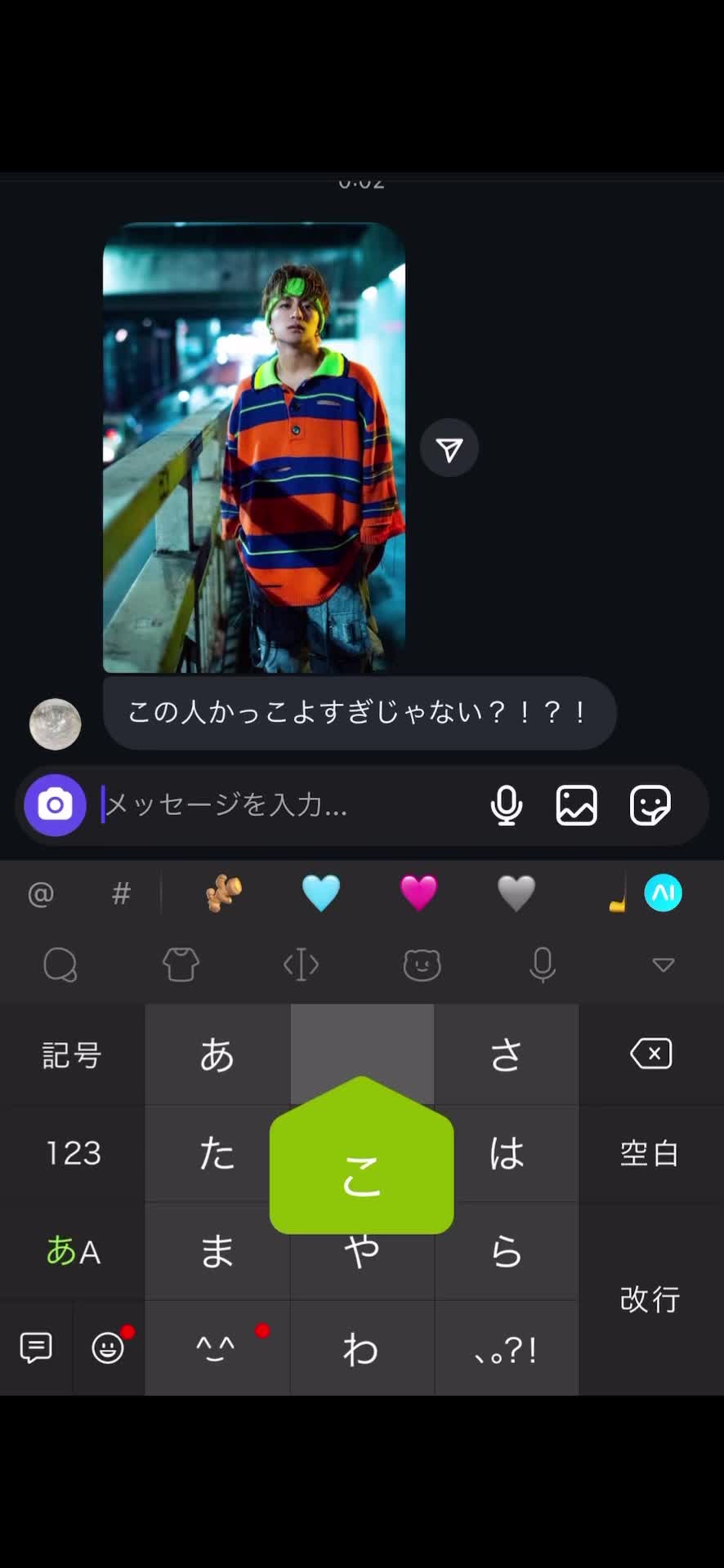Image resolution: width=724 pixels, height=1568 pixels.
Task: Open the keyboard theme shirt icon
Action: (x=181, y=965)
